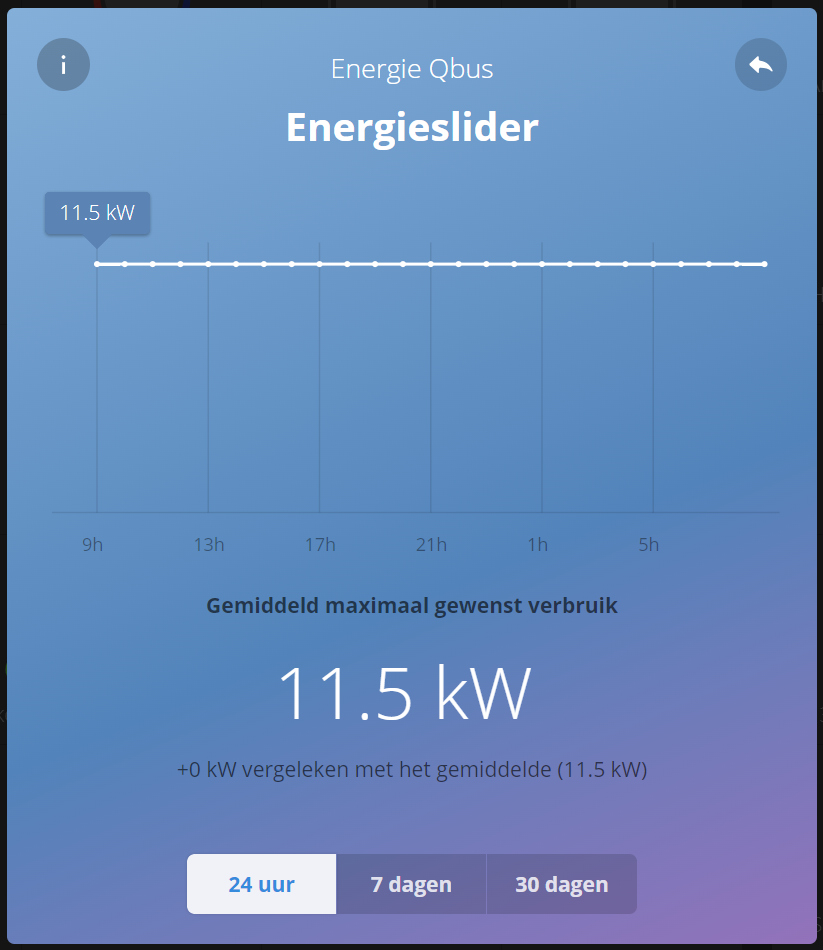823x950 pixels.
Task: Switch to the 7 dagen view
Action: point(411,884)
